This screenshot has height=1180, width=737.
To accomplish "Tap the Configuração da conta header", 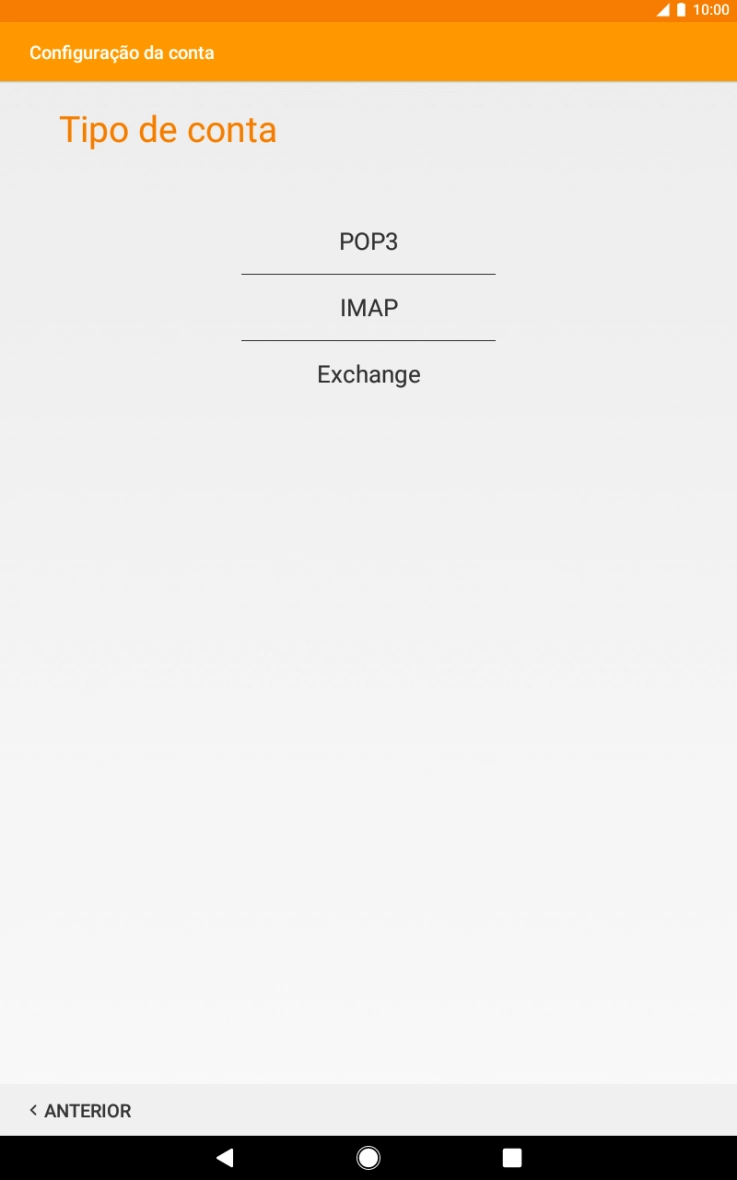I will pos(122,52).
